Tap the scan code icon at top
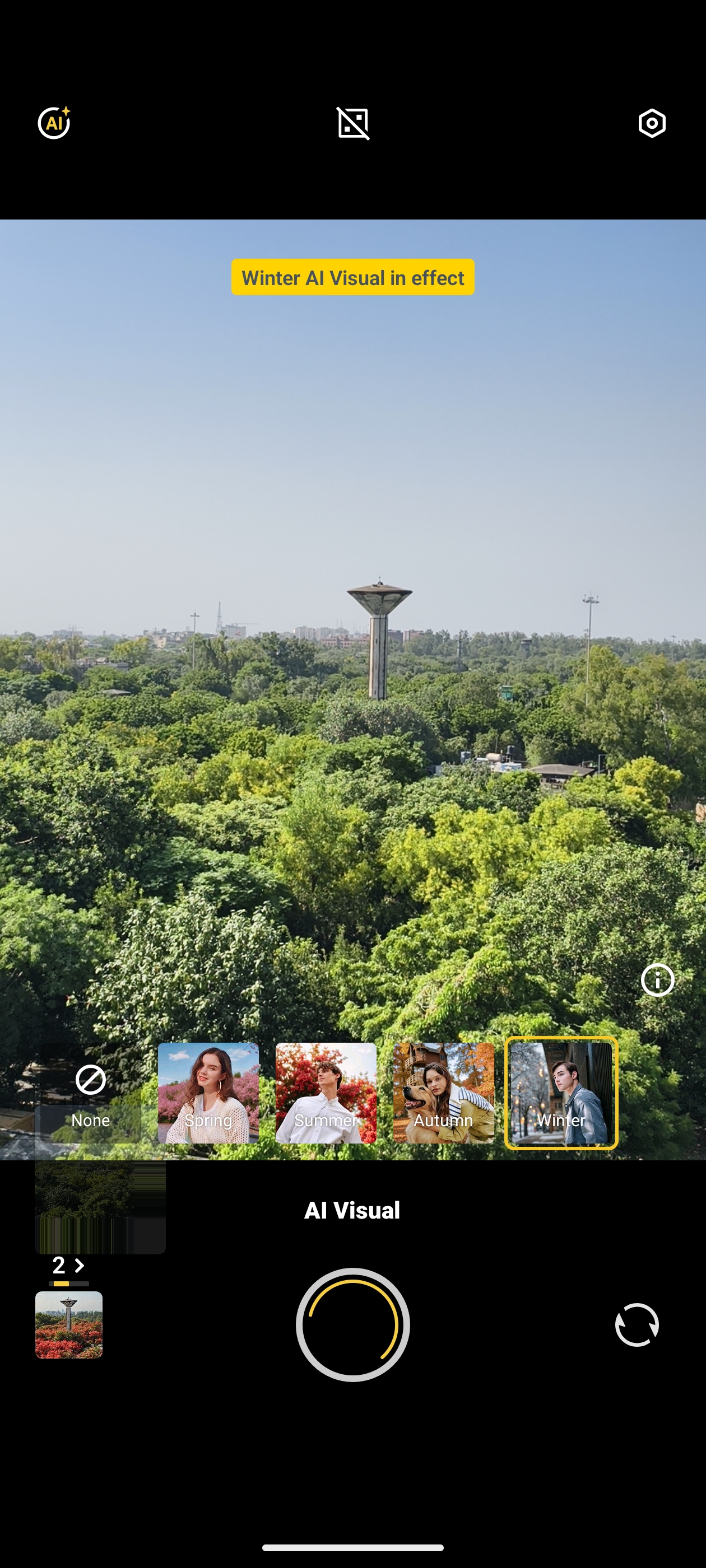 pyautogui.click(x=352, y=124)
